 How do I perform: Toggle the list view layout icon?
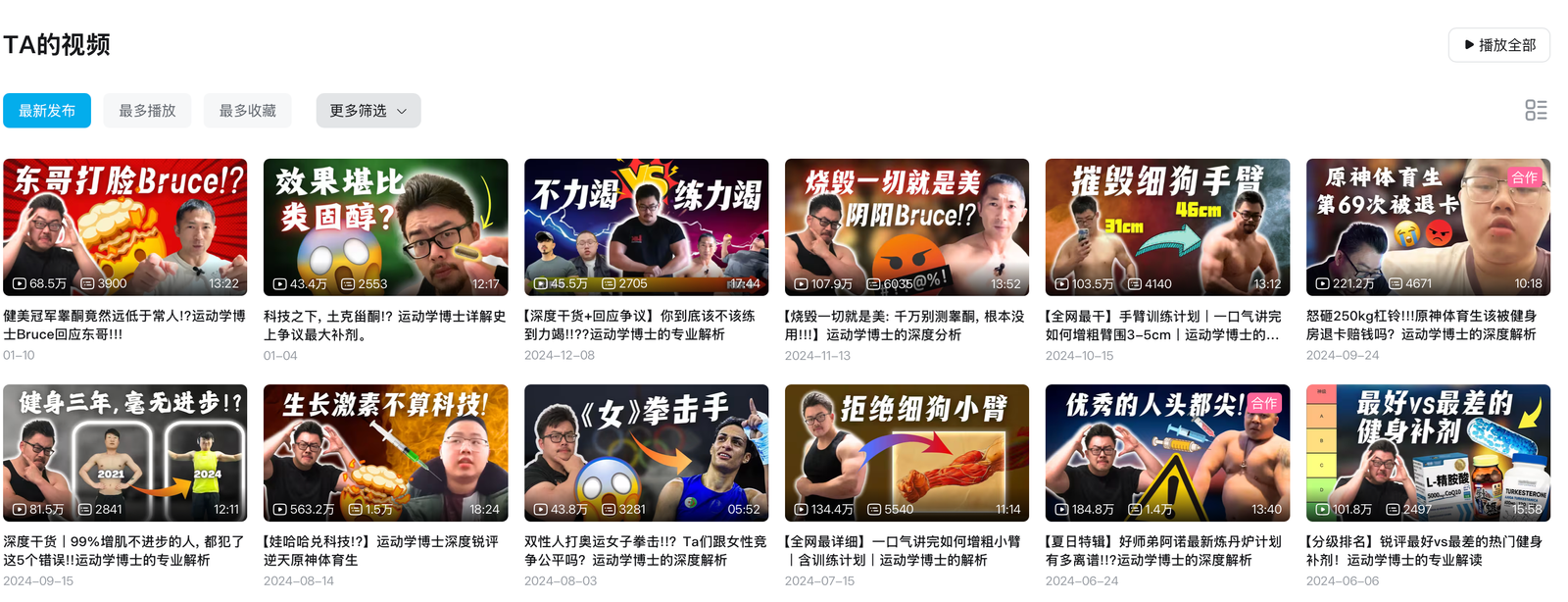point(1536,111)
